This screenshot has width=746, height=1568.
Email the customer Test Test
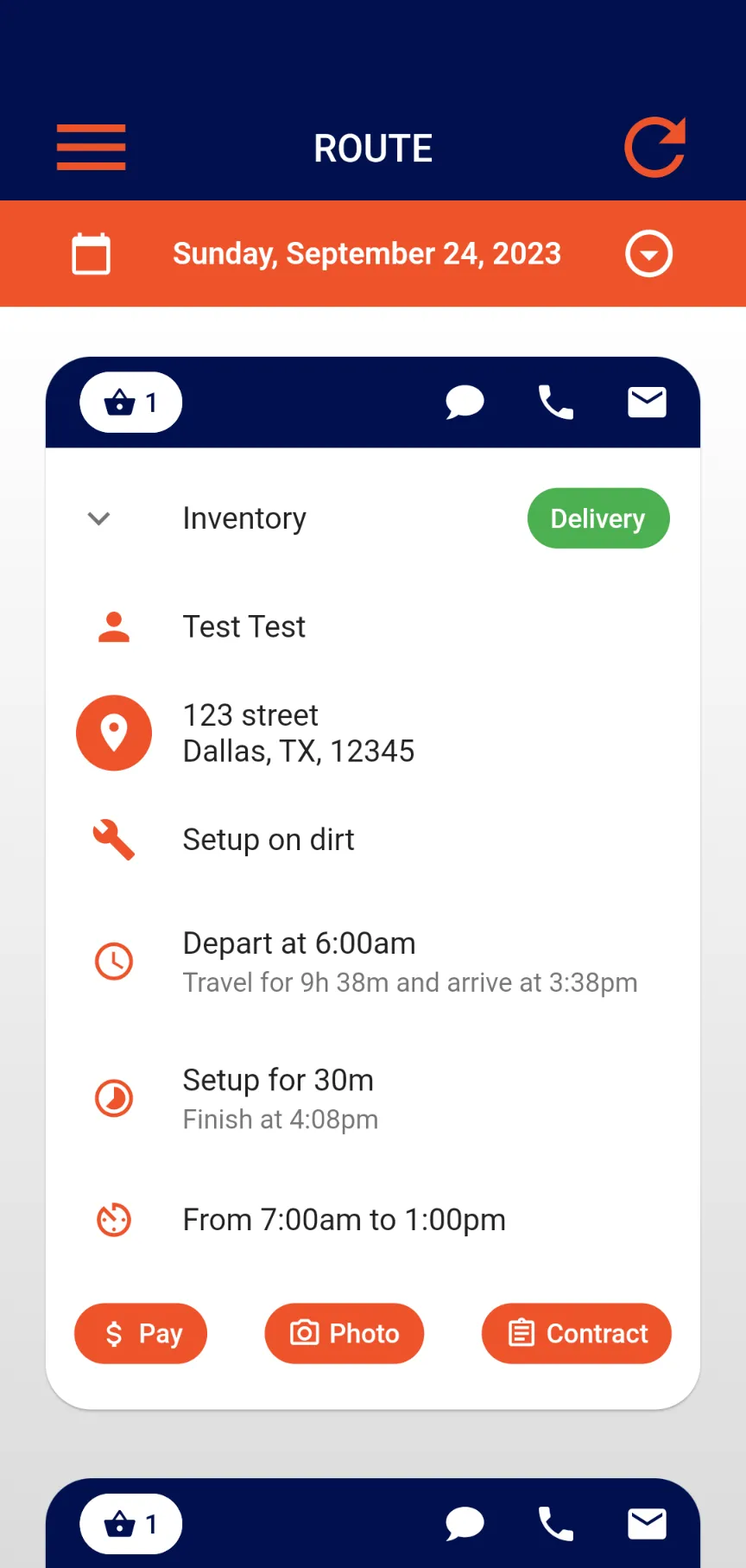click(647, 403)
